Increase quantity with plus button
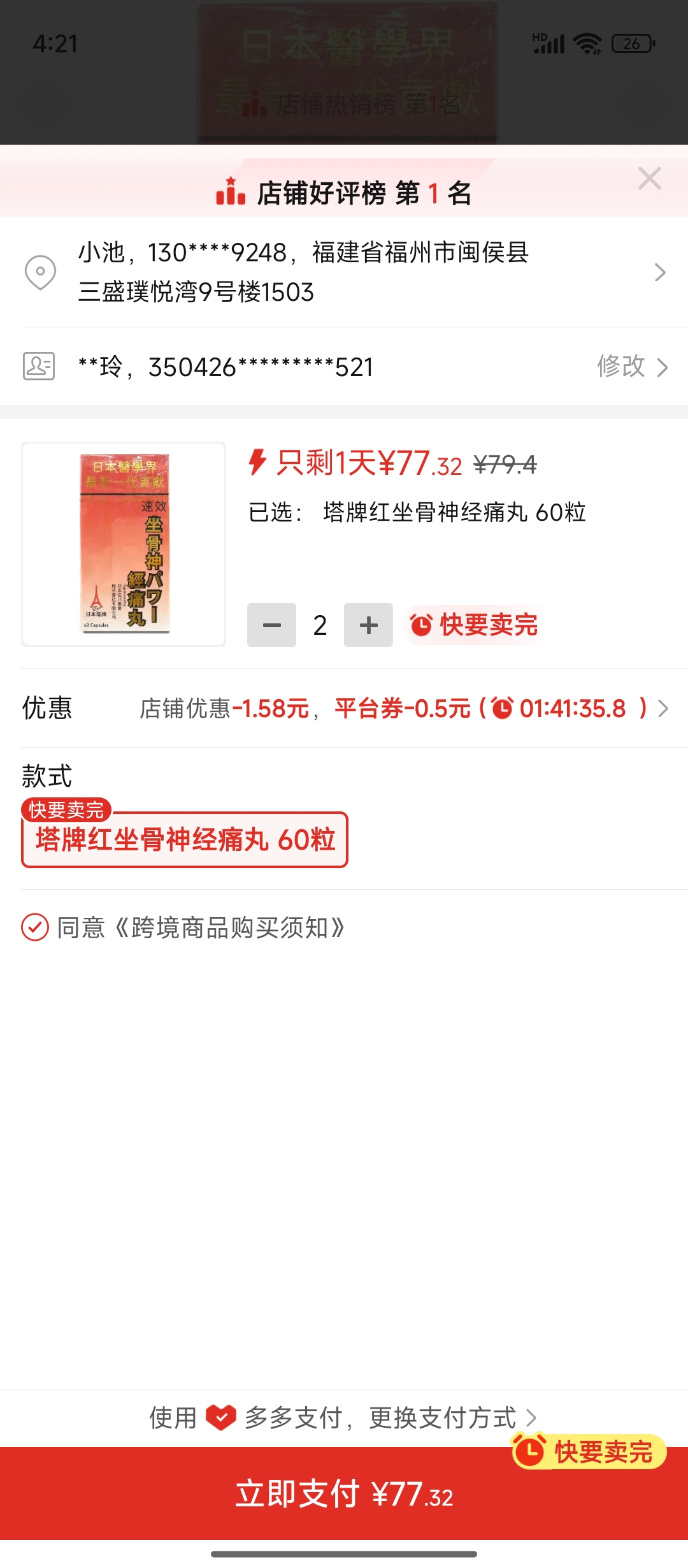This screenshot has height=1568, width=688. (x=368, y=625)
